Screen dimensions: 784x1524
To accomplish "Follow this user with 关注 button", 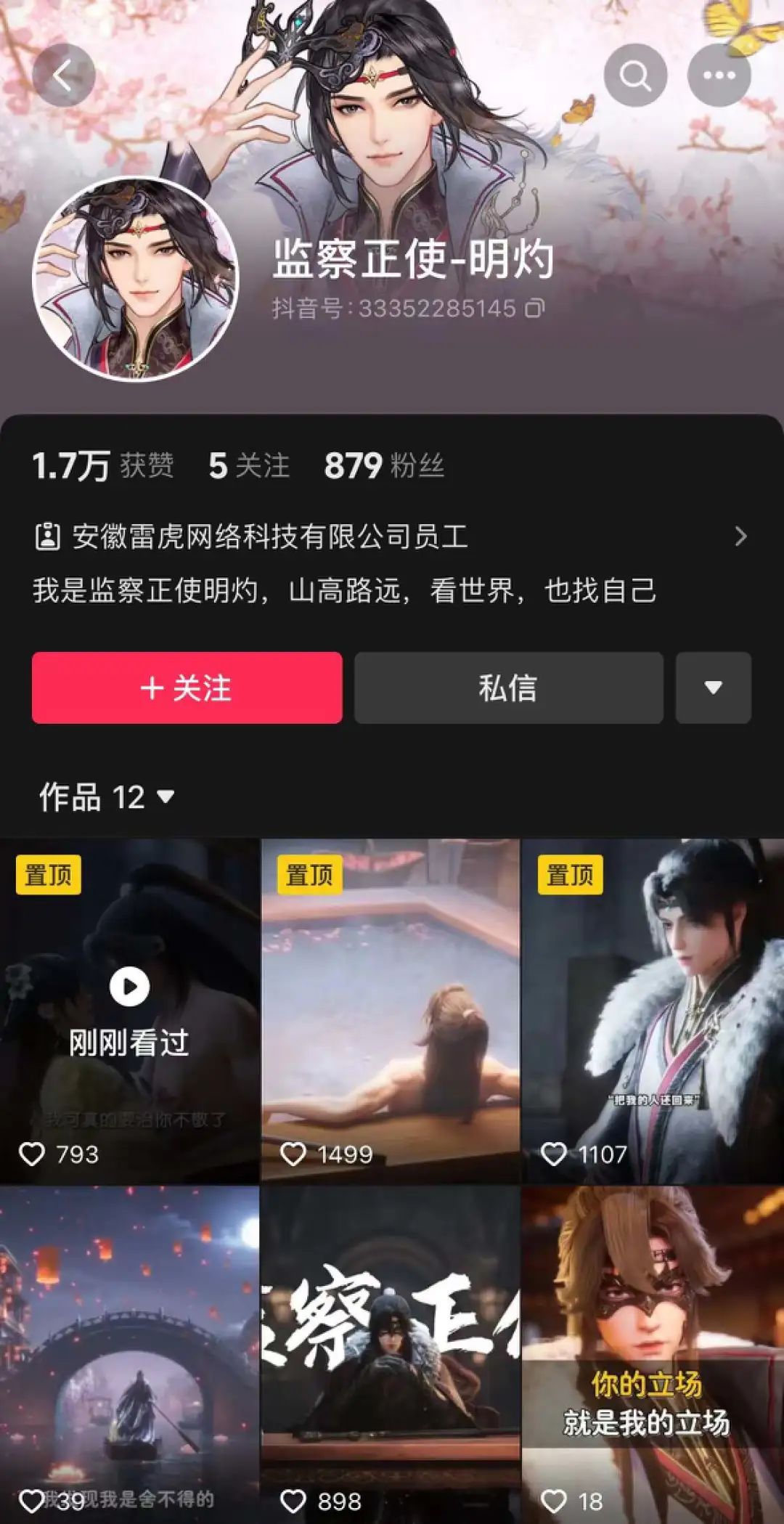I will click(187, 688).
